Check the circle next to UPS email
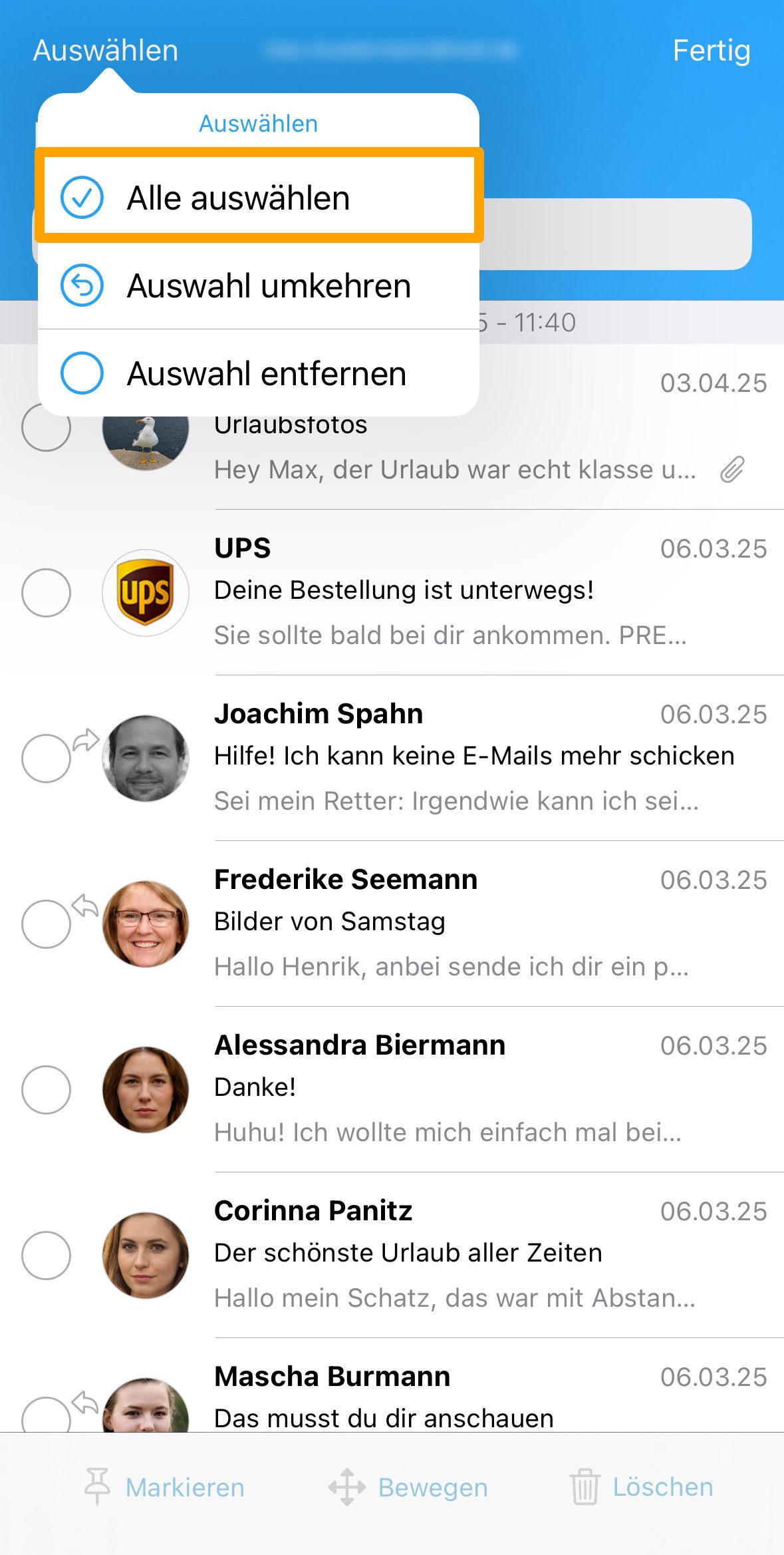 46,592
